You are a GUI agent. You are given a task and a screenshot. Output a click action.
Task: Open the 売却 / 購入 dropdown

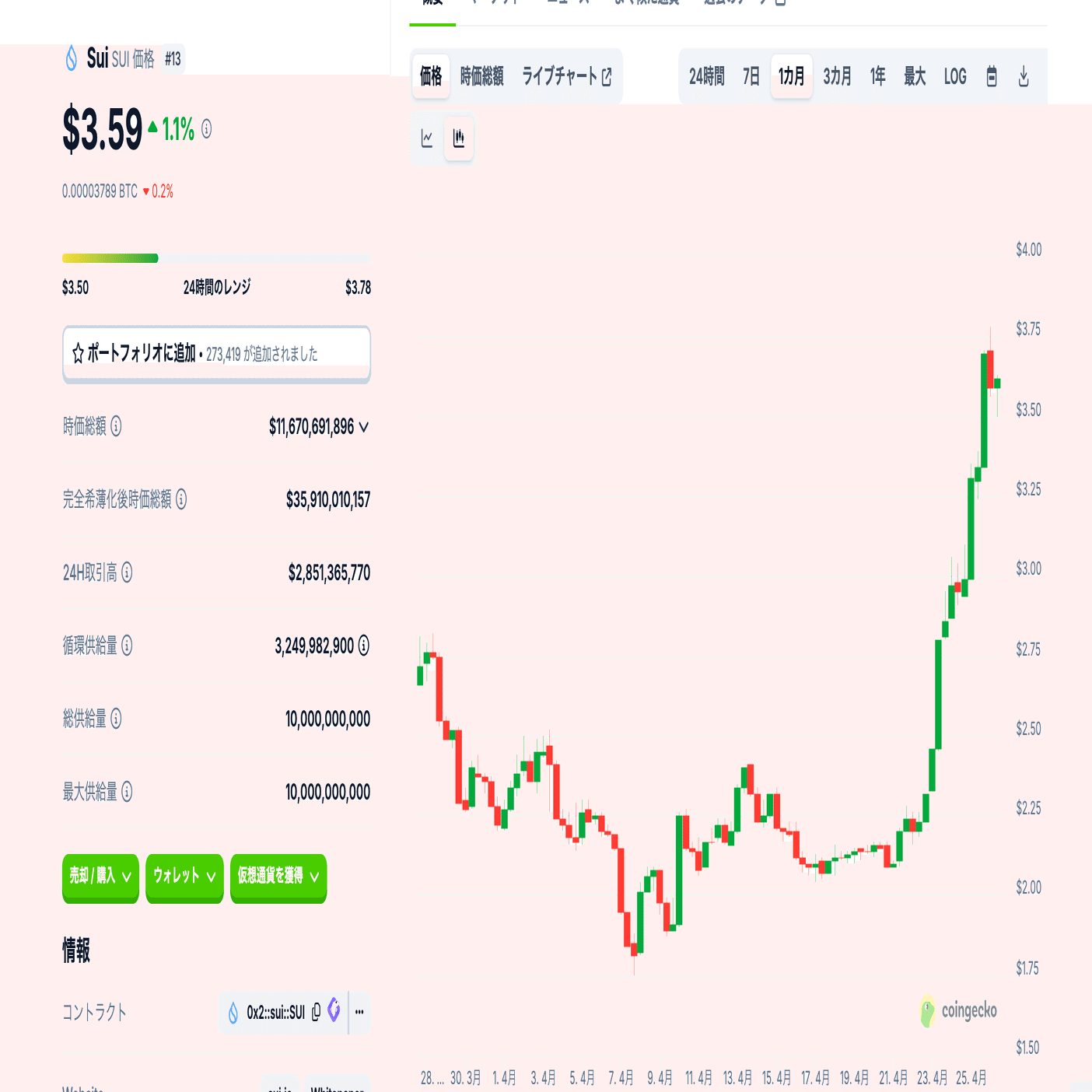[x=100, y=877]
